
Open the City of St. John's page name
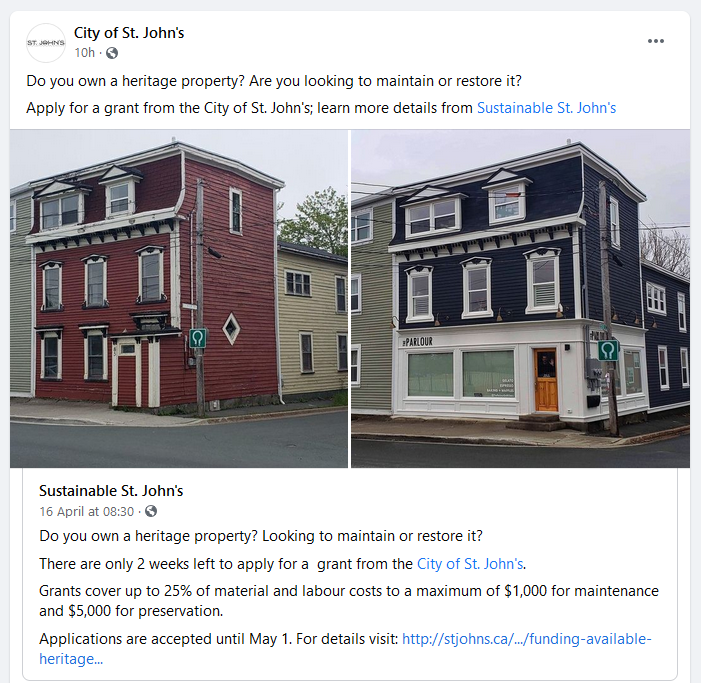[129, 33]
